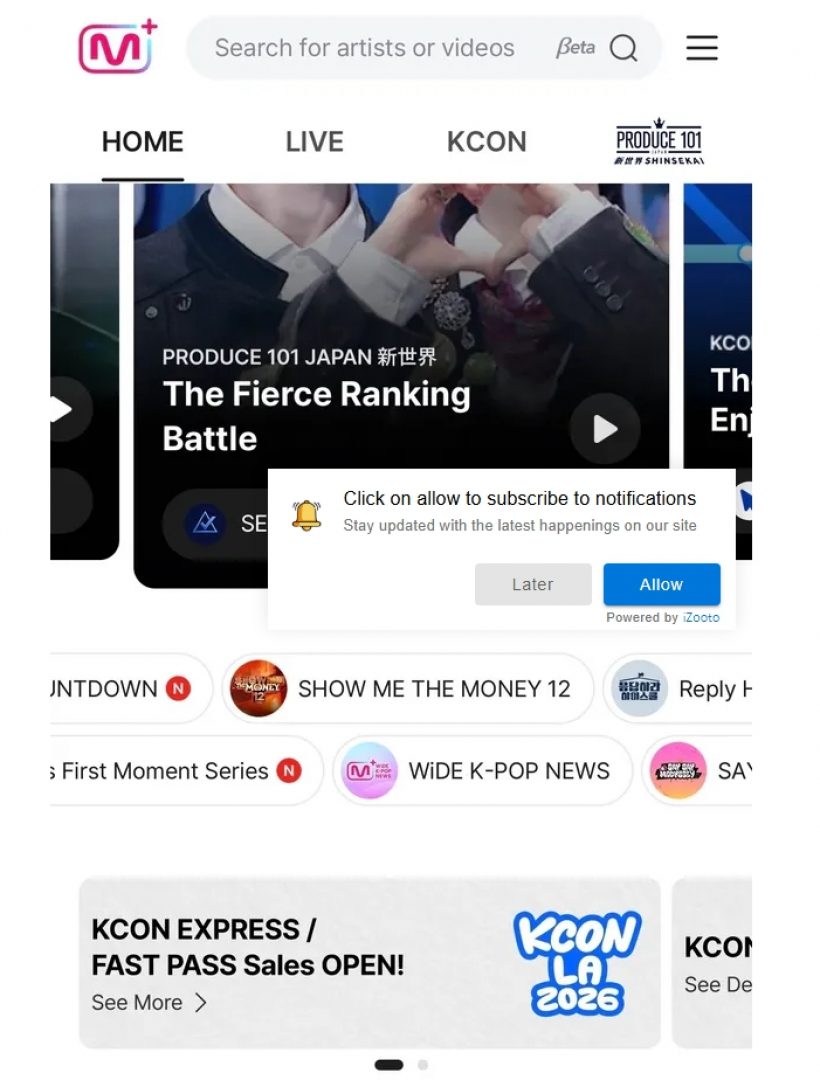Open the iZooto link
This screenshot has width=820, height=1087.
tap(701, 618)
